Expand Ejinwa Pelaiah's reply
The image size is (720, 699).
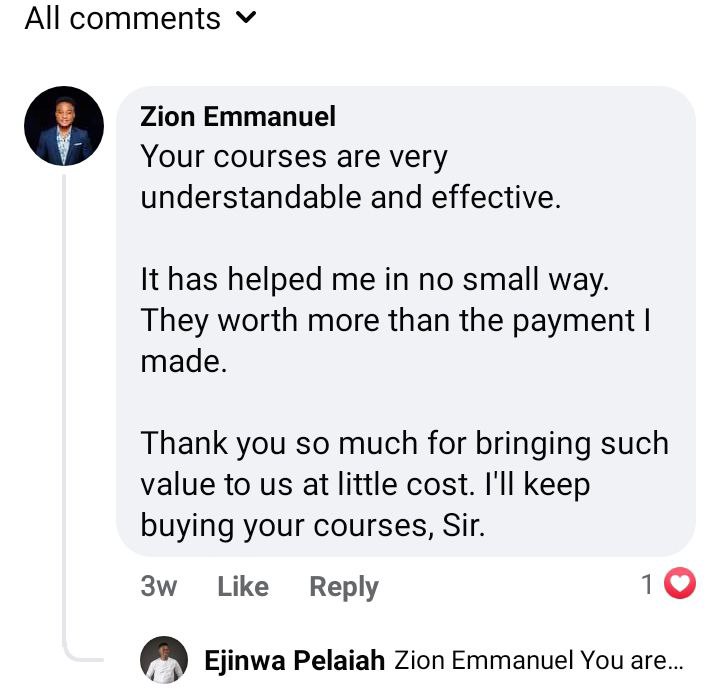[540, 660]
